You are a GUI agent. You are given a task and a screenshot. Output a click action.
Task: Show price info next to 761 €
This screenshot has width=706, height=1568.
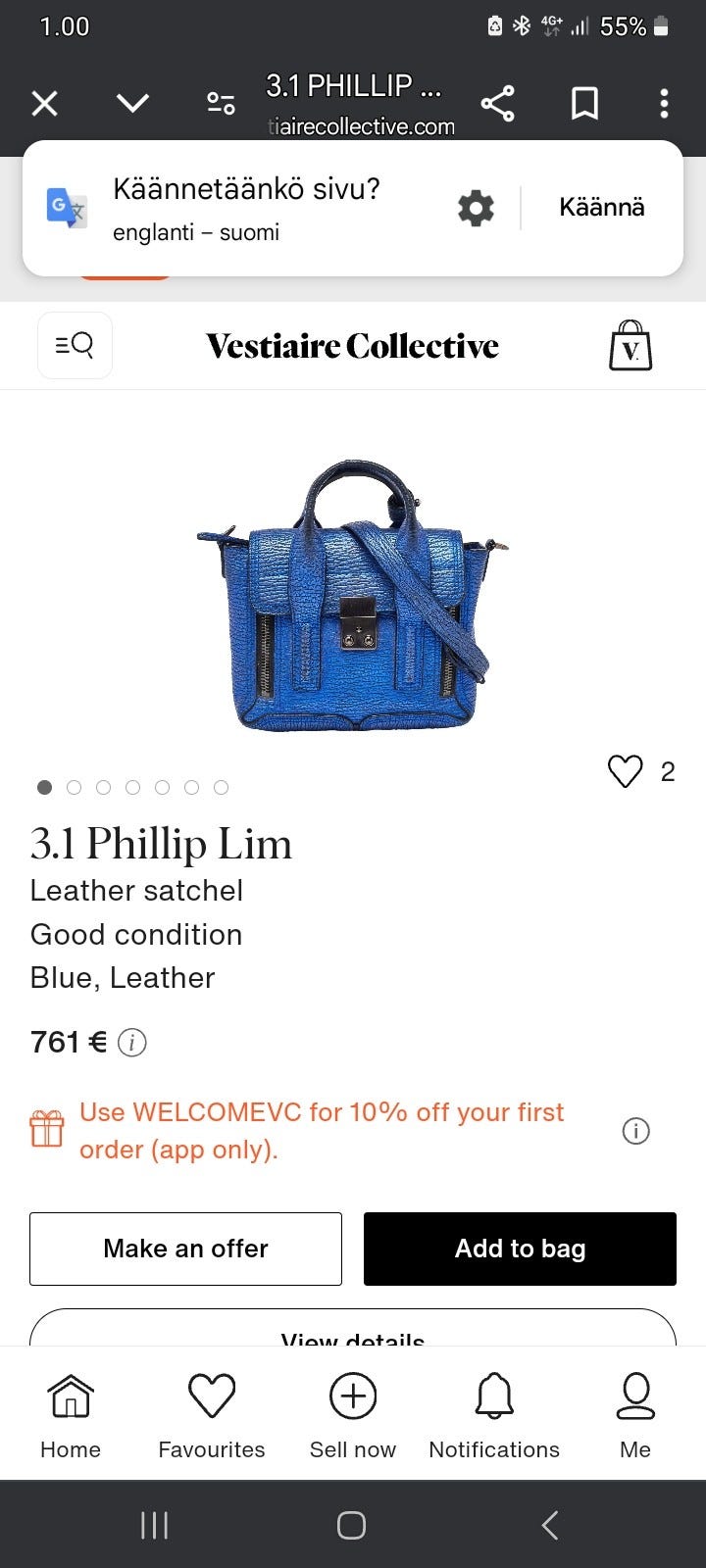click(x=132, y=1043)
